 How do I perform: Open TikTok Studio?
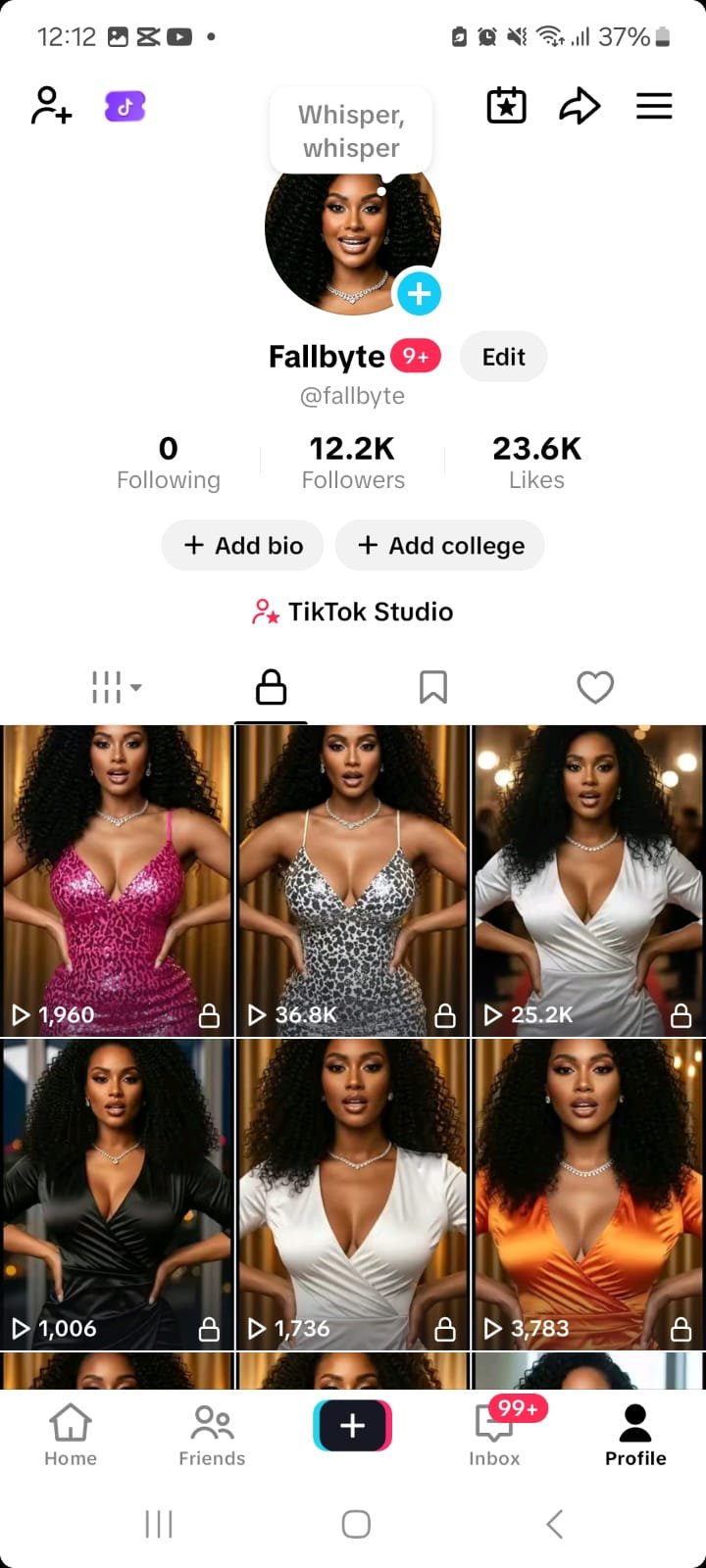pyautogui.click(x=353, y=612)
